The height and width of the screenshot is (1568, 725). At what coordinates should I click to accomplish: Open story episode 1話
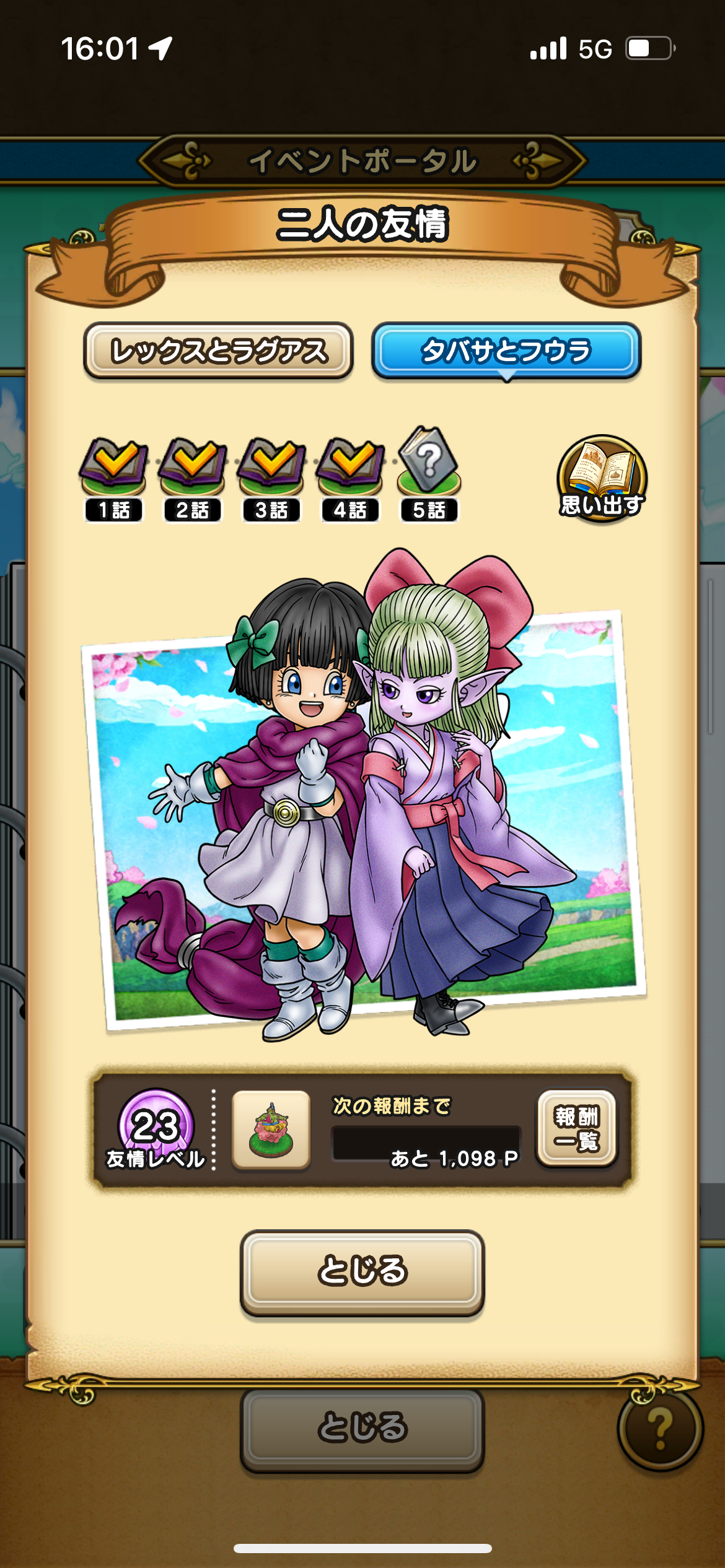coord(114,479)
